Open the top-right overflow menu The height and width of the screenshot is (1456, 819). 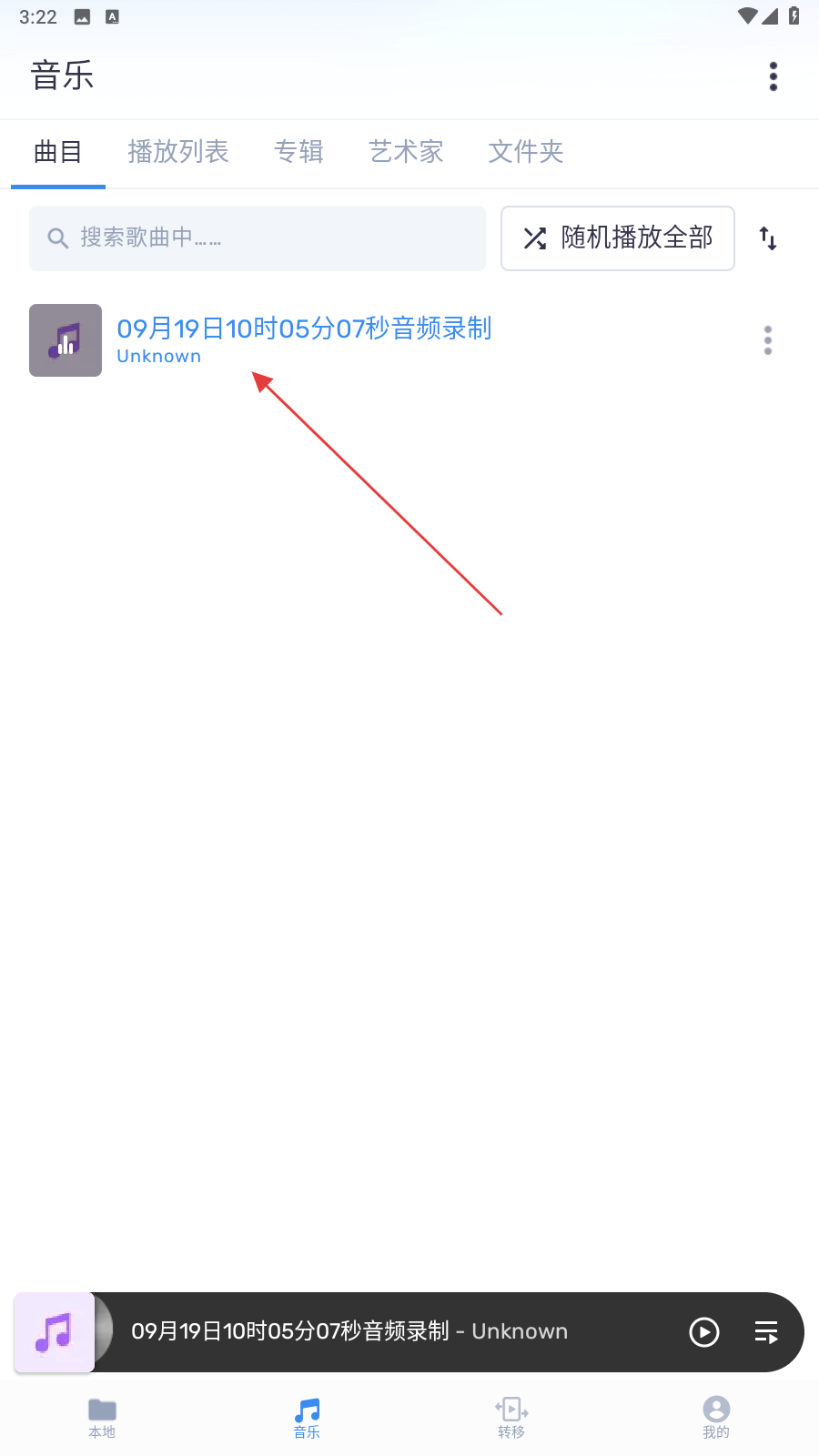point(773,76)
